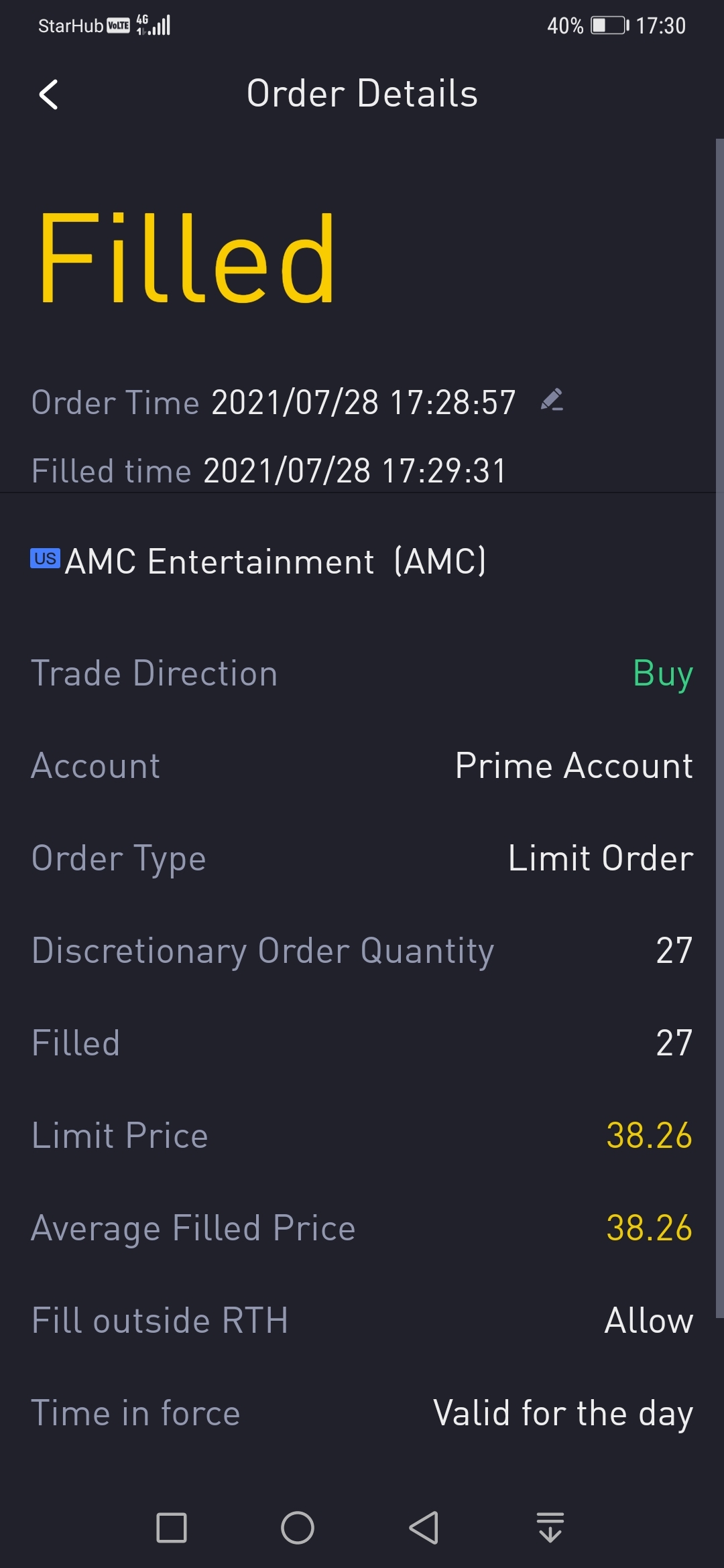Go back from Order Details
The width and height of the screenshot is (724, 1568).
[49, 94]
